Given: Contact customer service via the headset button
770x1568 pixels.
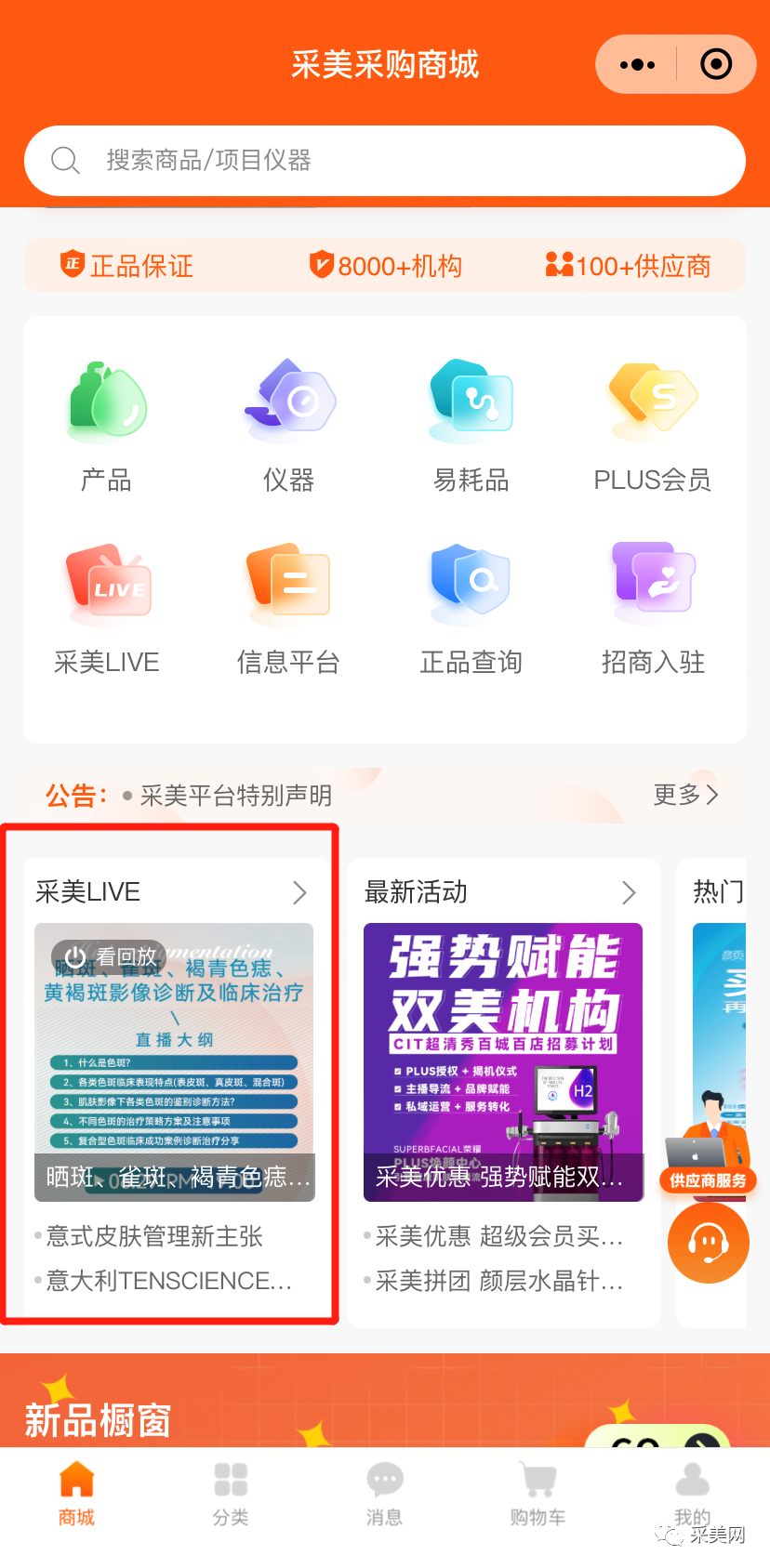Looking at the screenshot, I should point(708,1243).
